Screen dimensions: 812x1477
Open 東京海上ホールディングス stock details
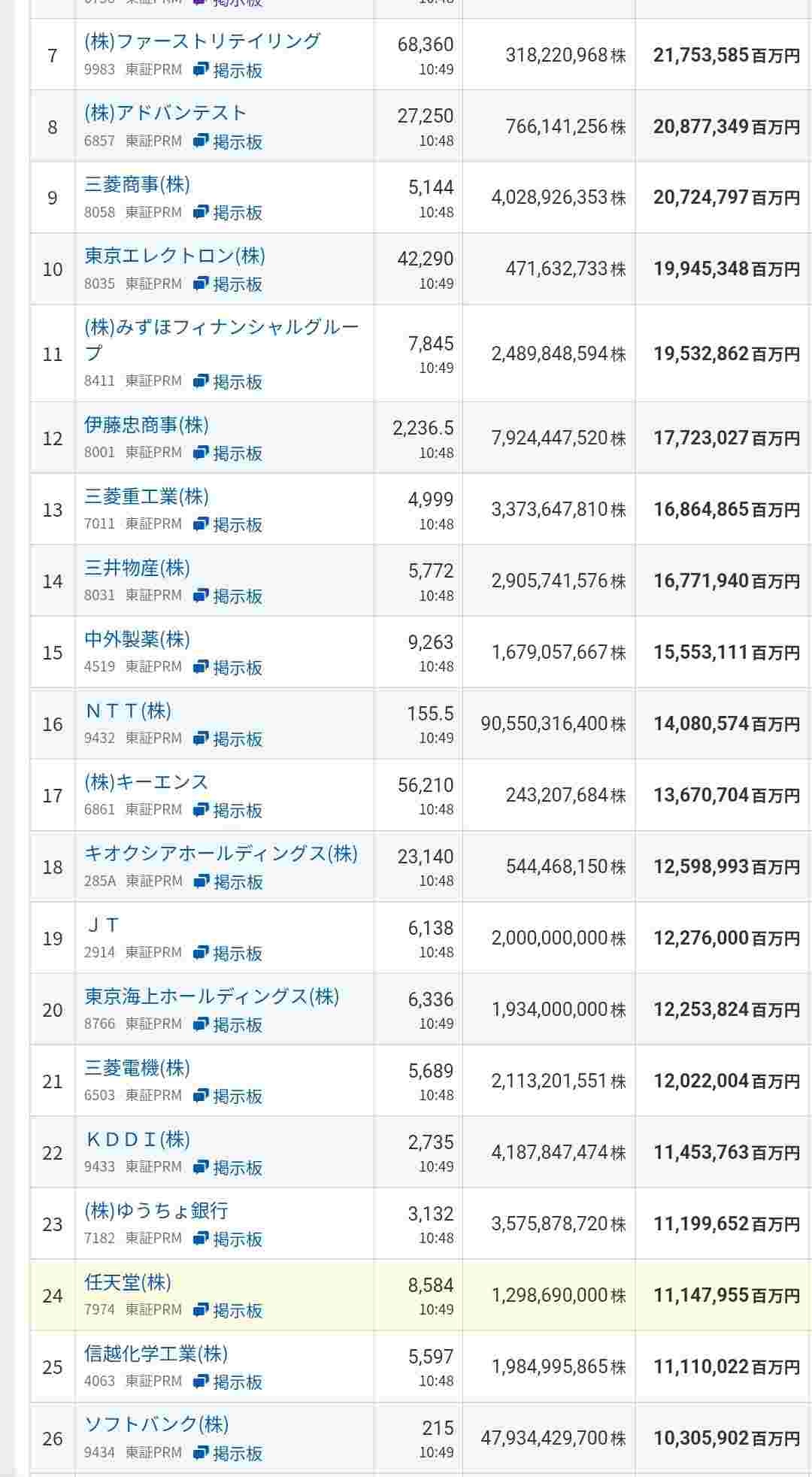(211, 996)
